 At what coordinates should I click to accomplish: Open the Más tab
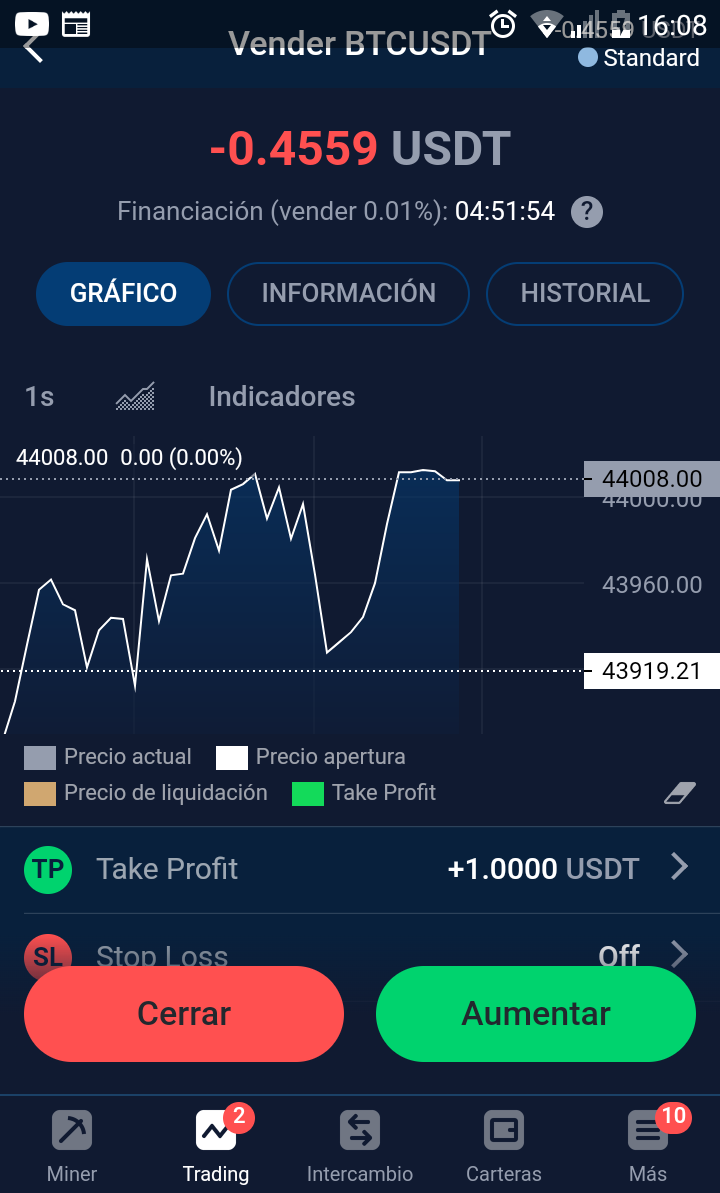pyautogui.click(x=648, y=1145)
